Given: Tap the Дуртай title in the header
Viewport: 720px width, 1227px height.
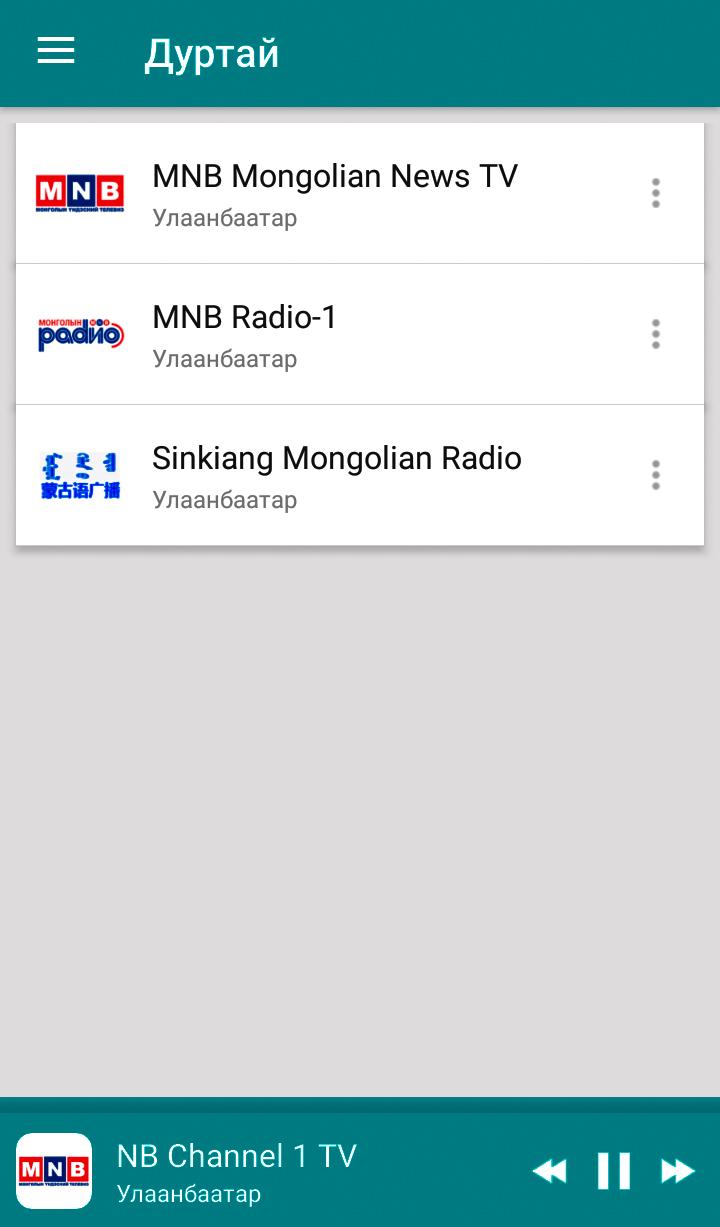Looking at the screenshot, I should tap(212, 53).
